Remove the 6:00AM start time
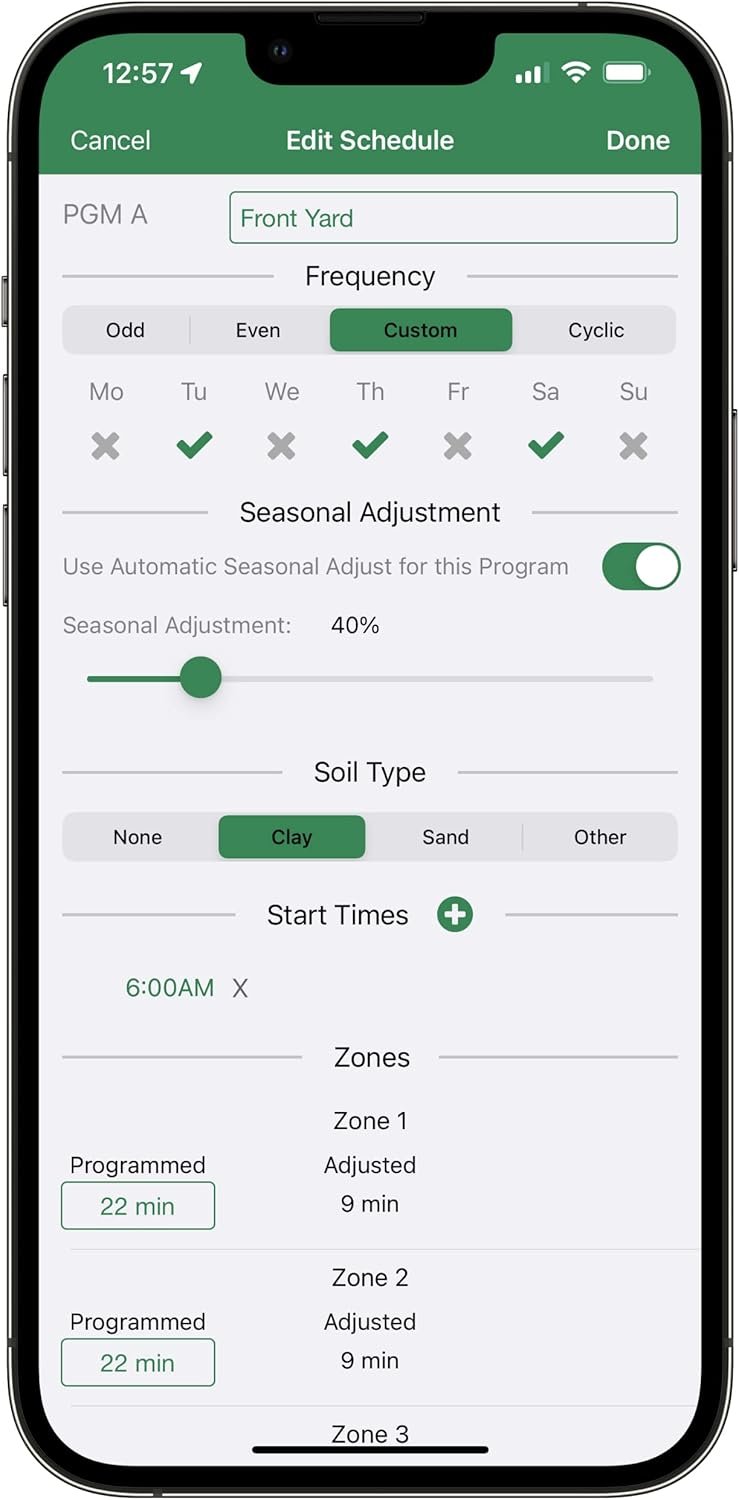 [240, 988]
